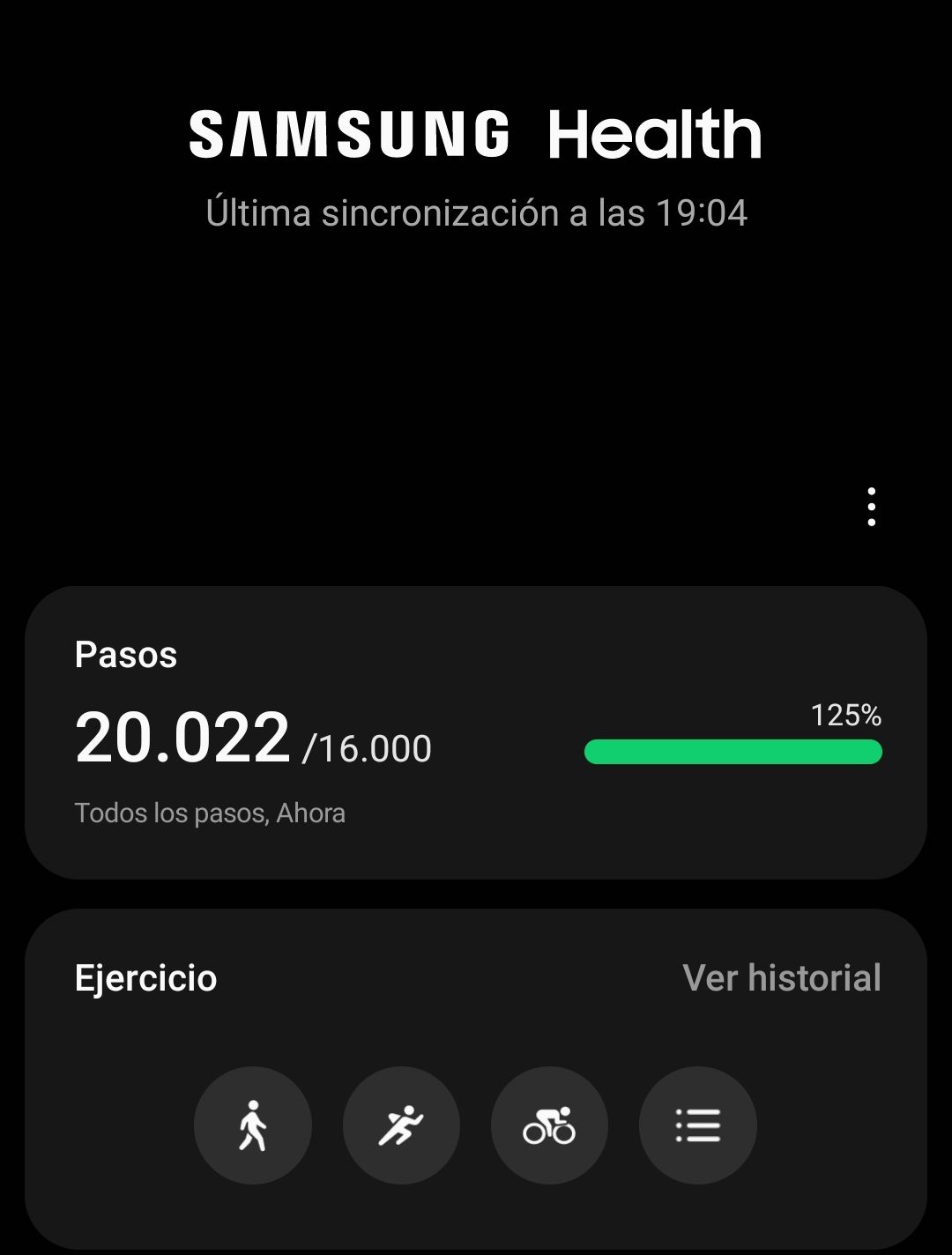The image size is (952, 1255).
Task: Start a cycling exercise
Action: point(549,1125)
